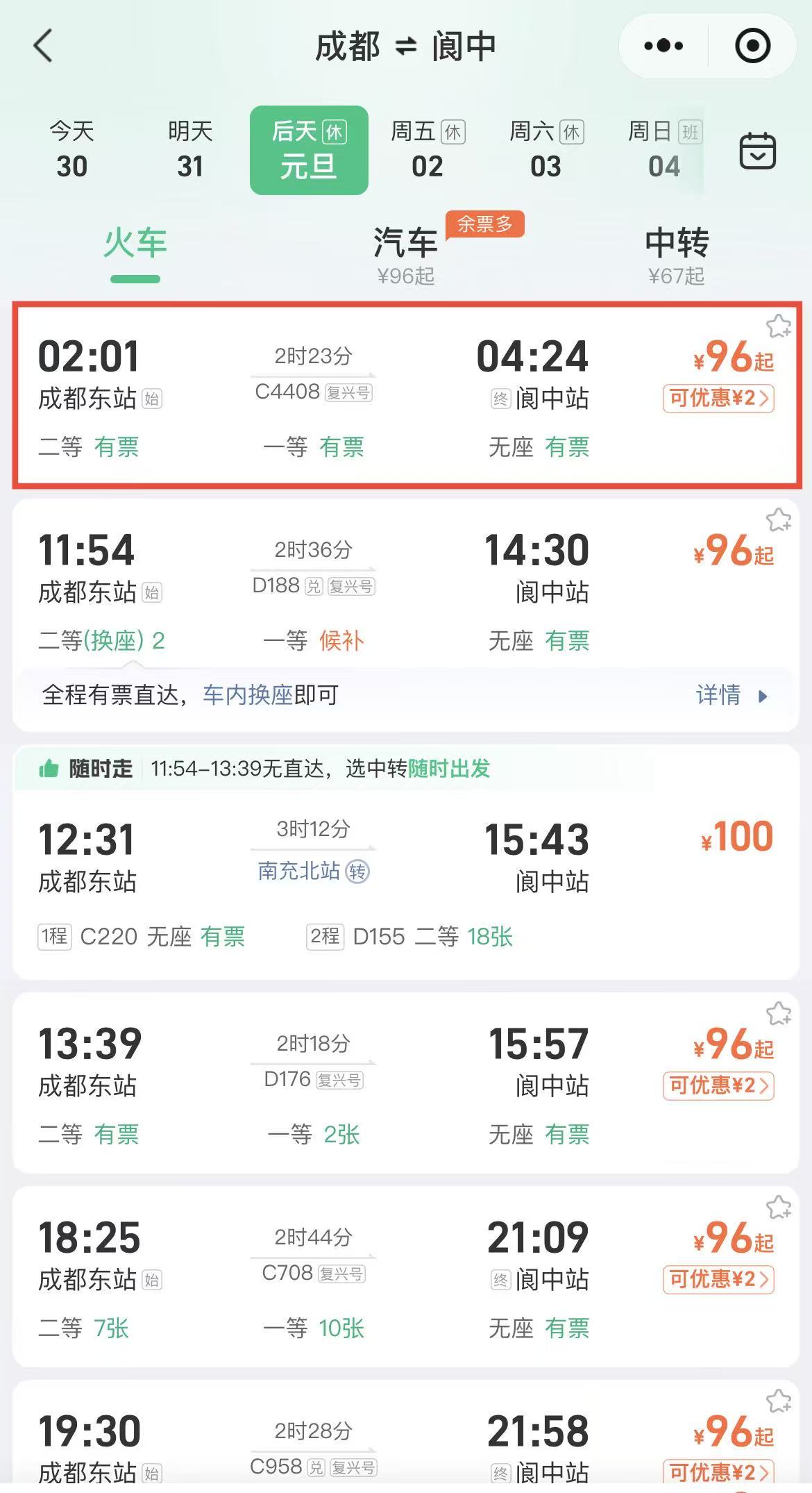Open the 可优惠¥2 offer on train C708

click(x=718, y=1279)
